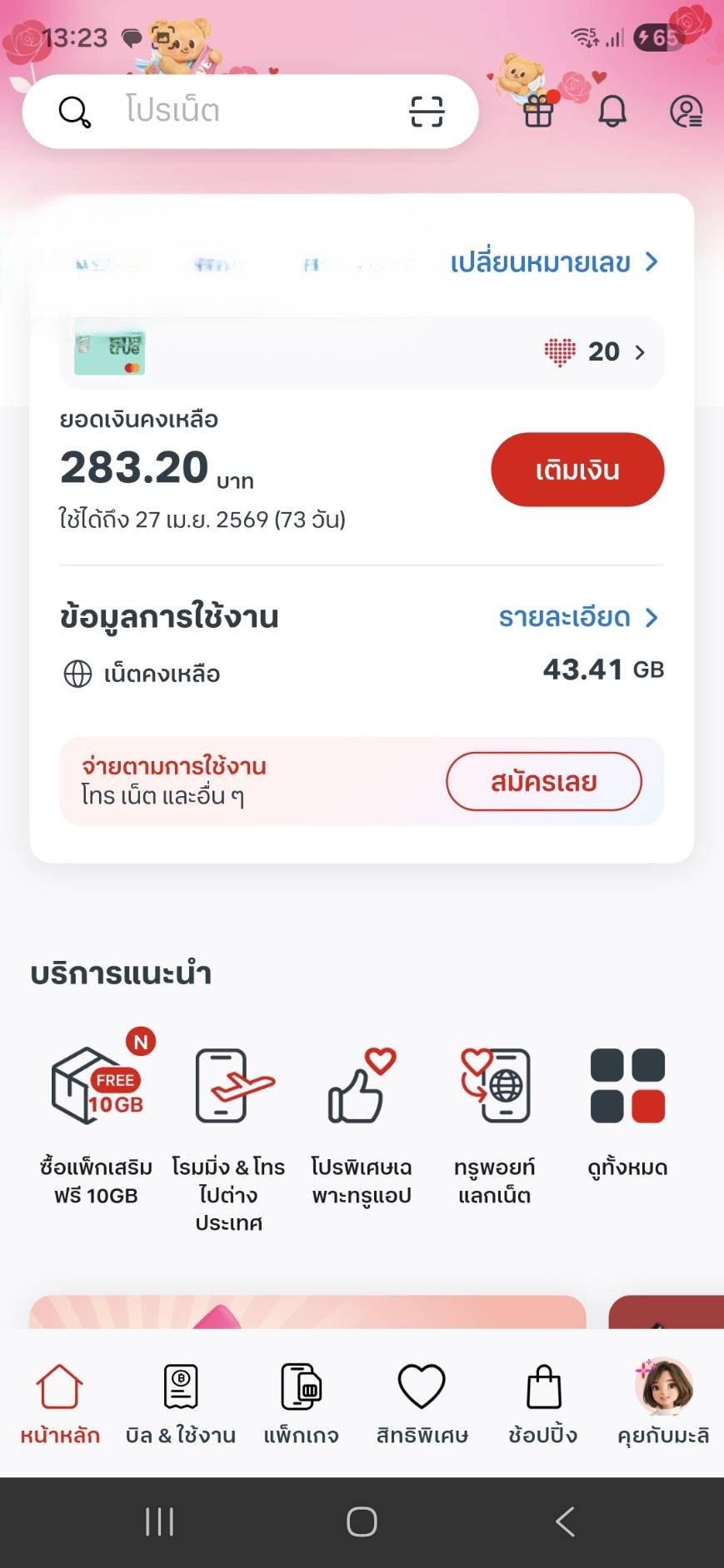Switch to the แพ็กเกจ tab
This screenshot has height=1568, width=724.
coord(301,1403)
